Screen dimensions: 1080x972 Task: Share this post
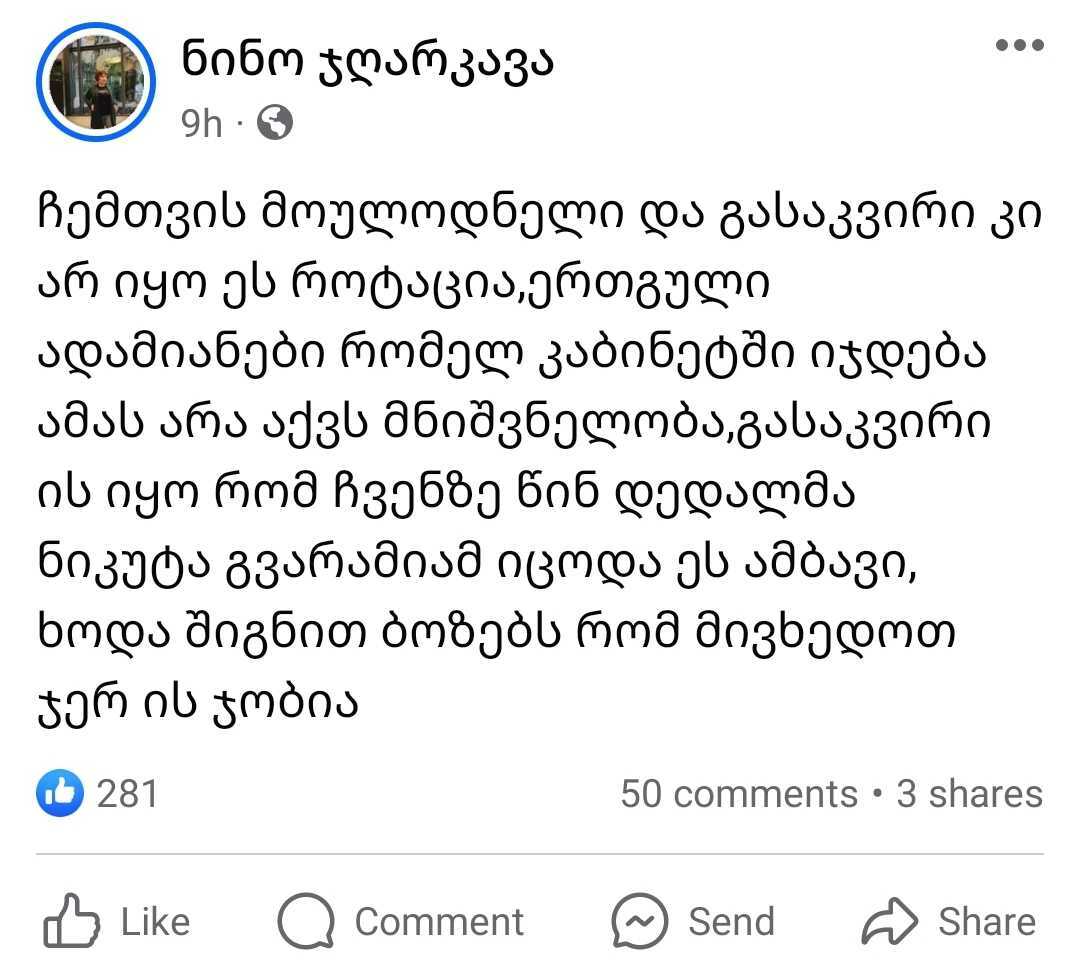pyautogui.click(x=948, y=921)
